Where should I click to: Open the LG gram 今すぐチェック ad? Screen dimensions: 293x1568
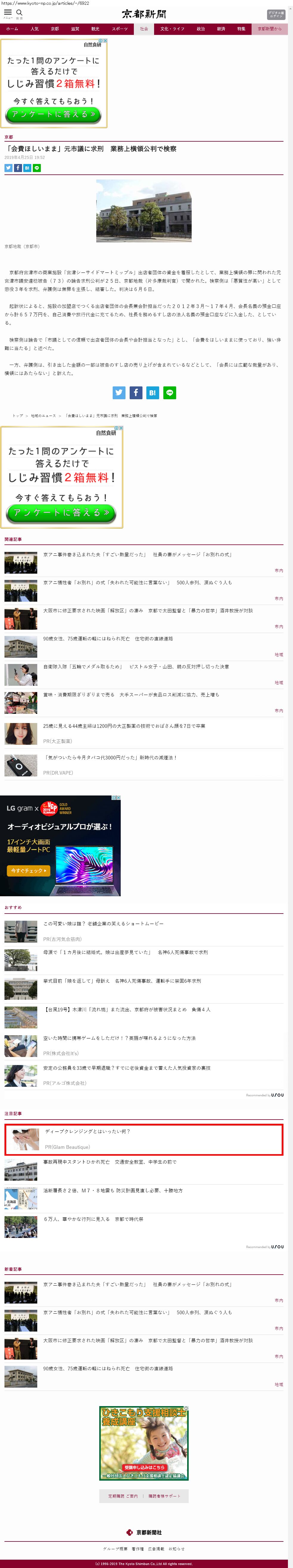pyautogui.click(x=27, y=871)
